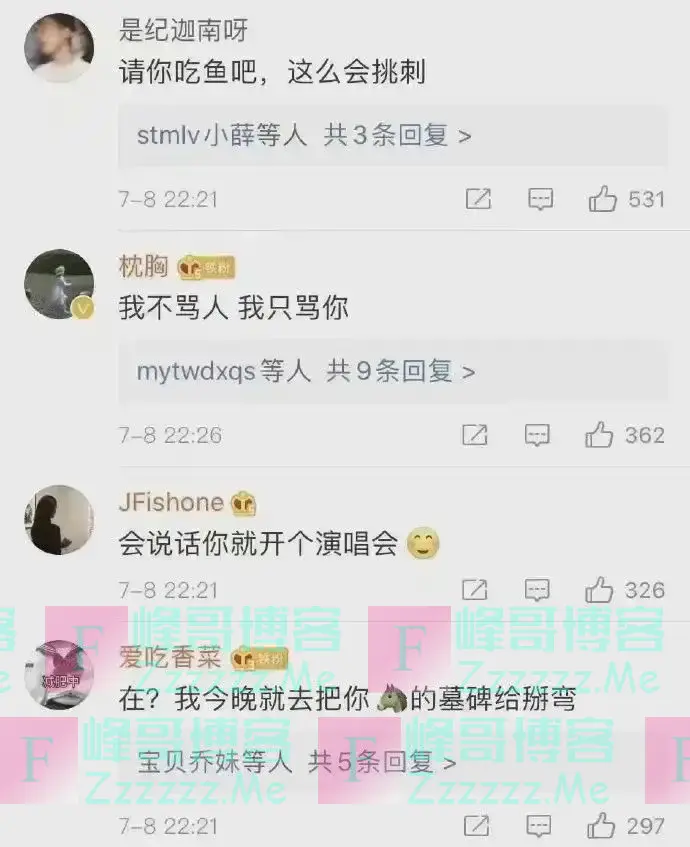Like 是纪迦南呀's comment
Screen dimensions: 690x847
[x=603, y=199]
